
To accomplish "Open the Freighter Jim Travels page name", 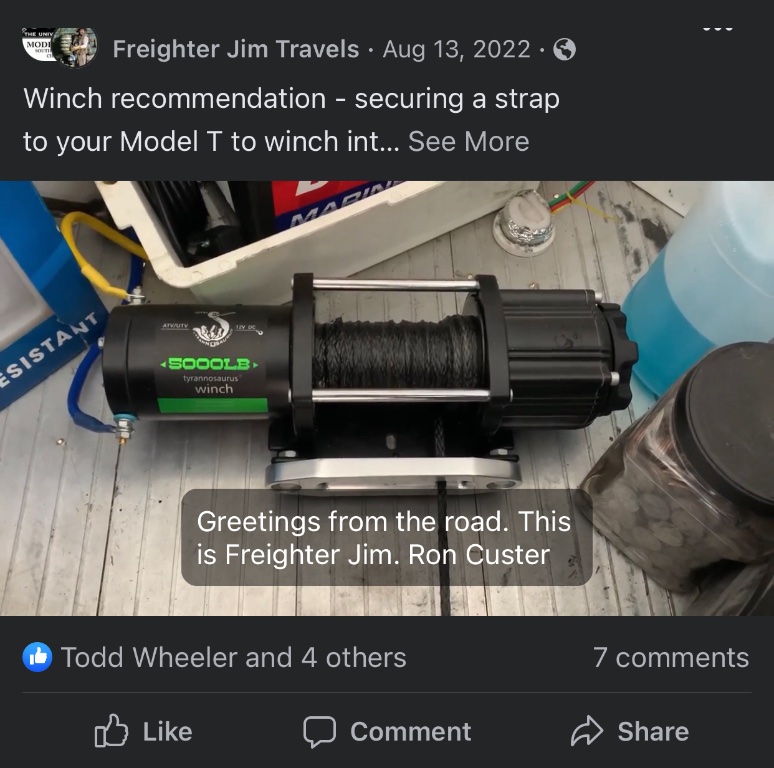I will tap(236, 49).
